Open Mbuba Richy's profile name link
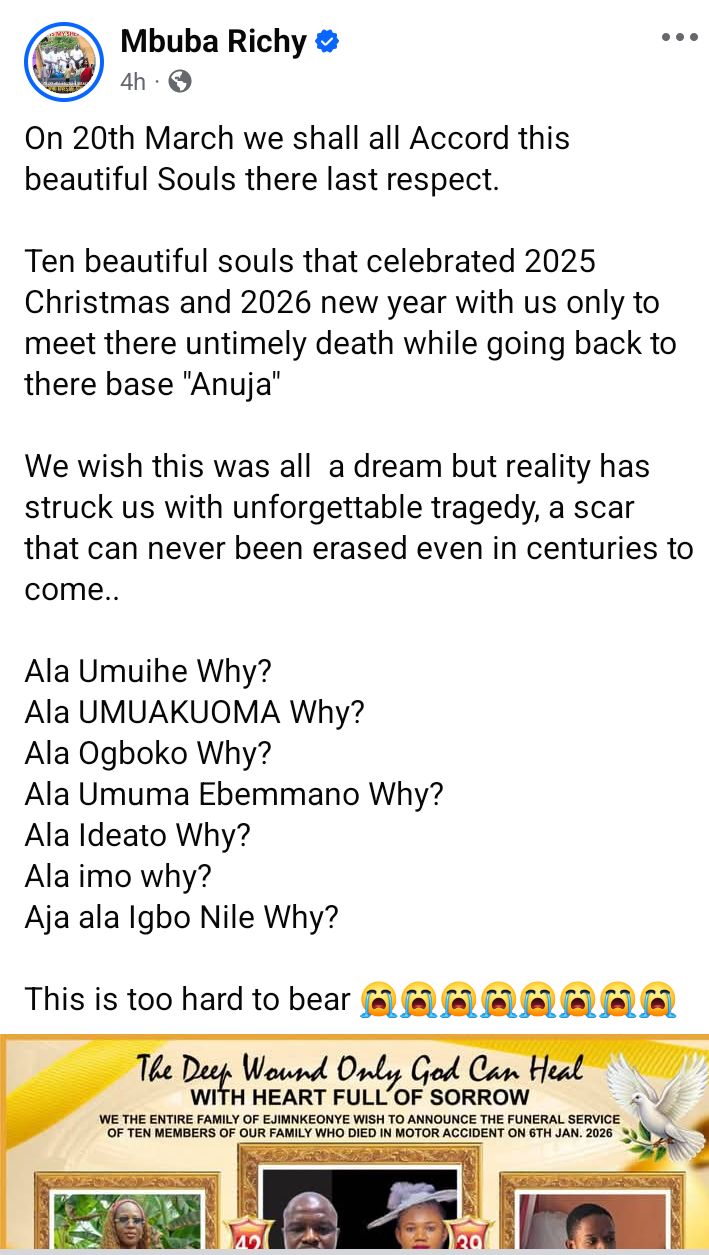This screenshot has height=1255, width=709. [213, 42]
